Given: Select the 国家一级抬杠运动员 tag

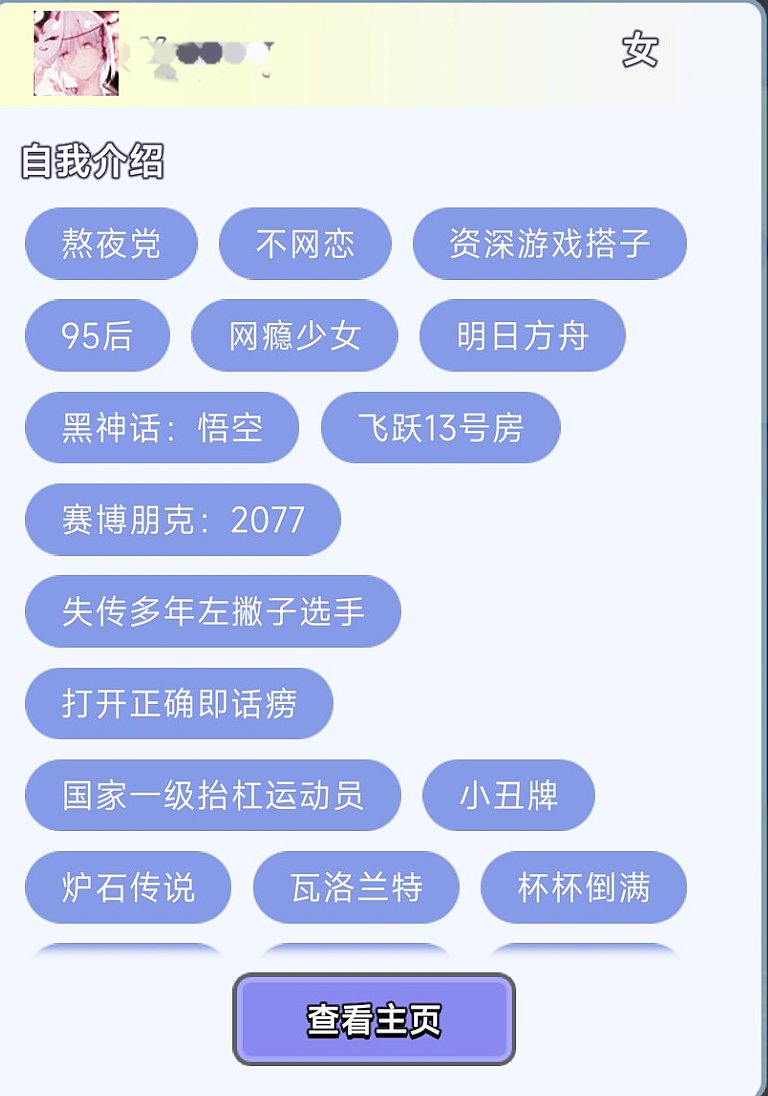Looking at the screenshot, I should click(213, 795).
